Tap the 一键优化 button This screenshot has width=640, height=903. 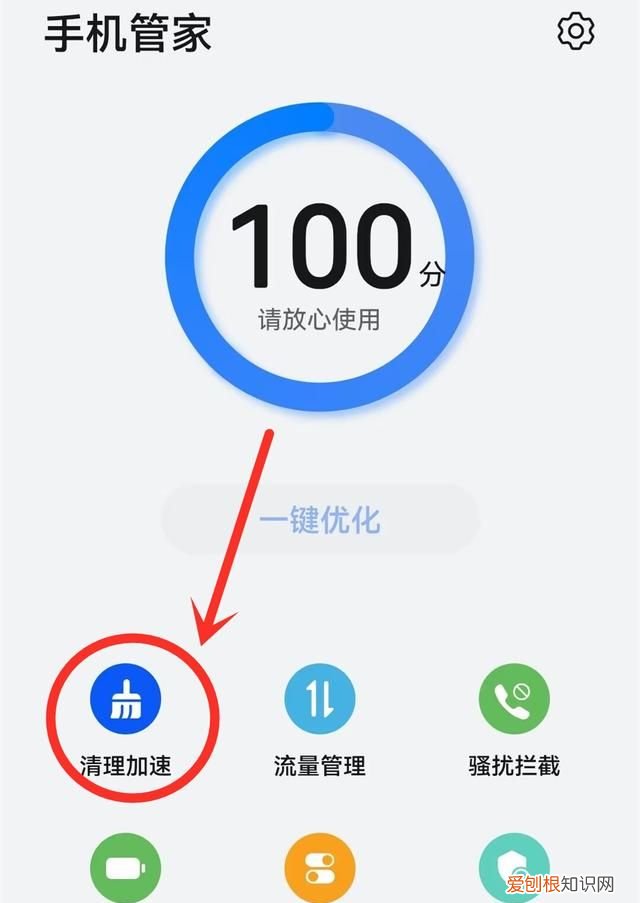tap(320, 520)
